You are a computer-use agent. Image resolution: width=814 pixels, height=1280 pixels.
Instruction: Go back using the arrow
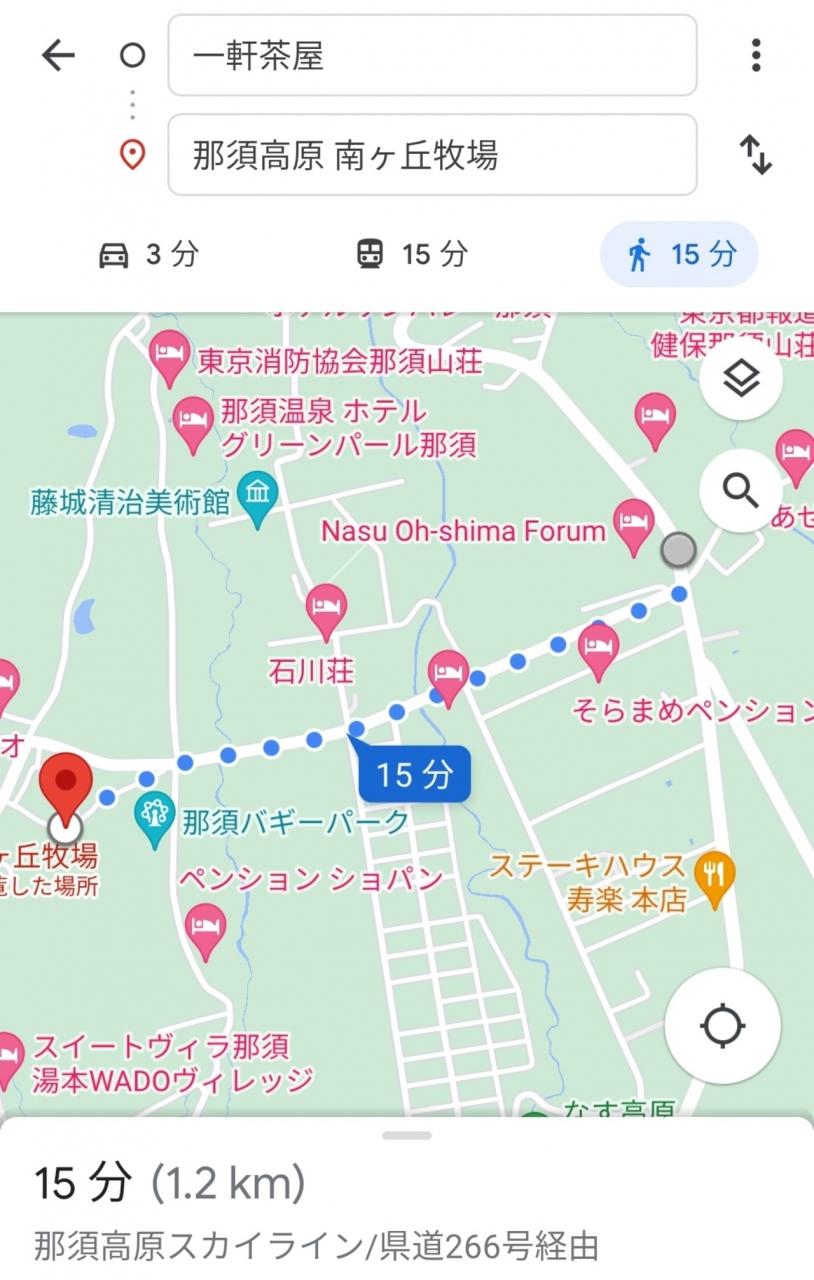pyautogui.click(x=58, y=56)
